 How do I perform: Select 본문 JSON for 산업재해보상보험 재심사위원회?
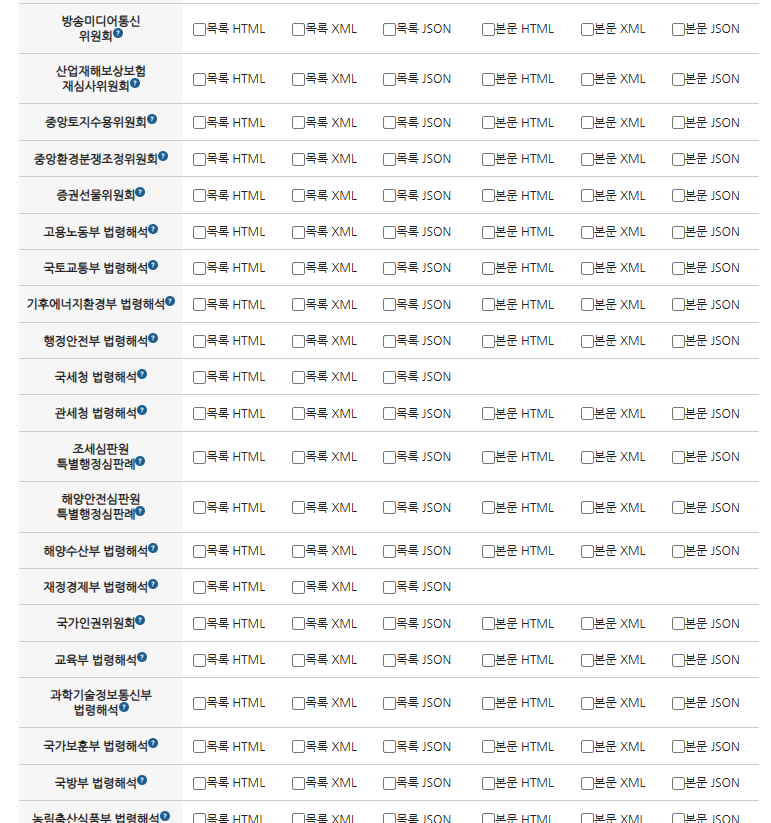pyautogui.click(x=678, y=79)
